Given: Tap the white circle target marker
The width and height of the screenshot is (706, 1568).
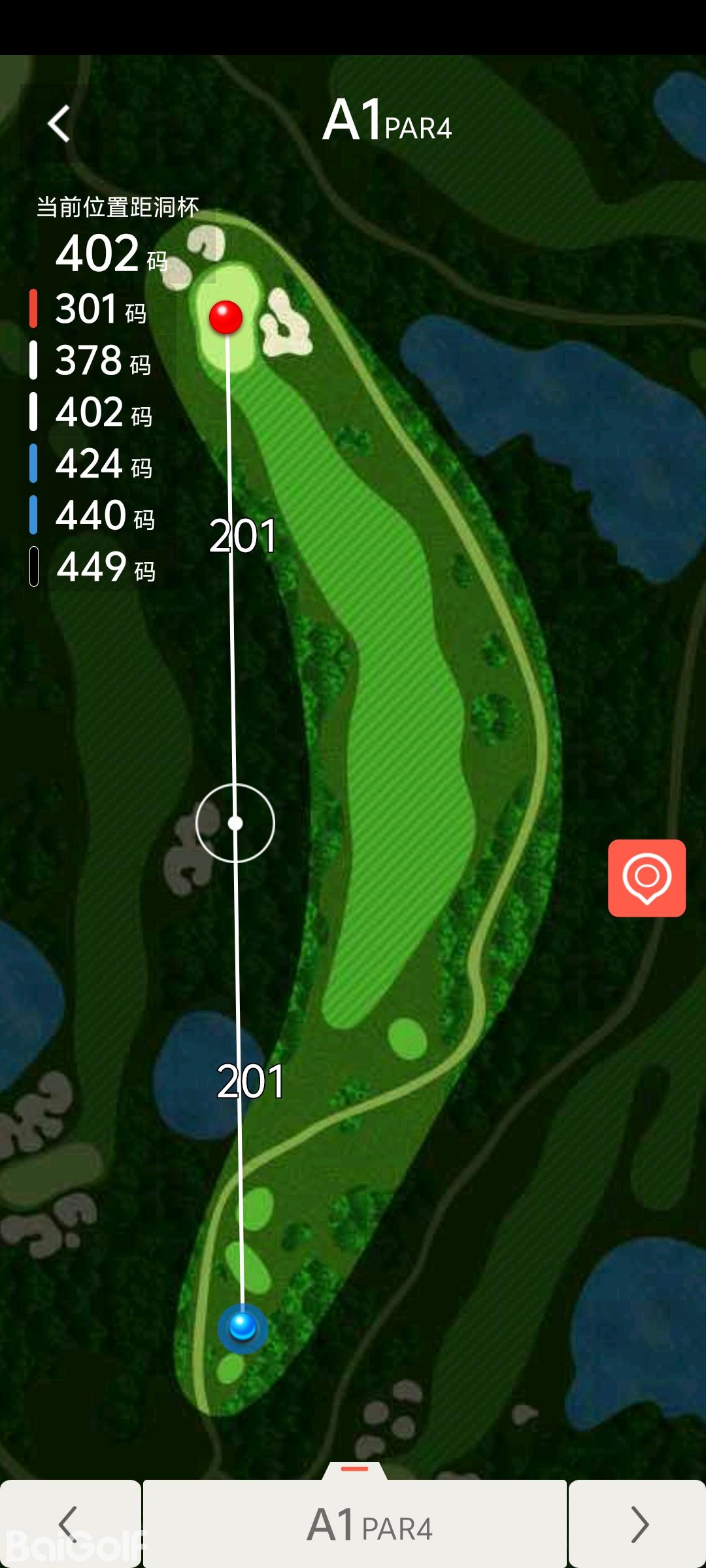Looking at the screenshot, I should point(235,823).
